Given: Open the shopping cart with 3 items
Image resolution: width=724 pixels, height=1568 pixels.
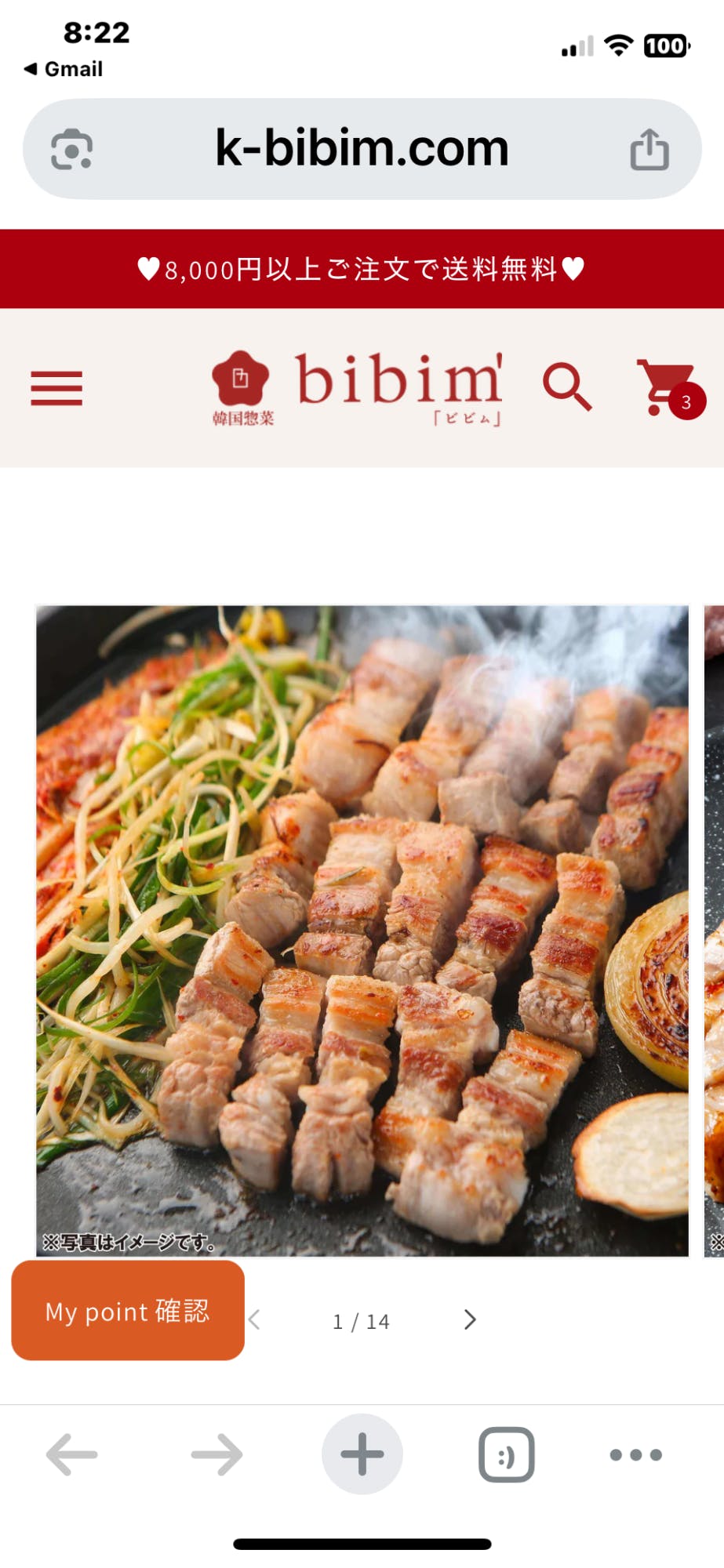Looking at the screenshot, I should pos(669,388).
